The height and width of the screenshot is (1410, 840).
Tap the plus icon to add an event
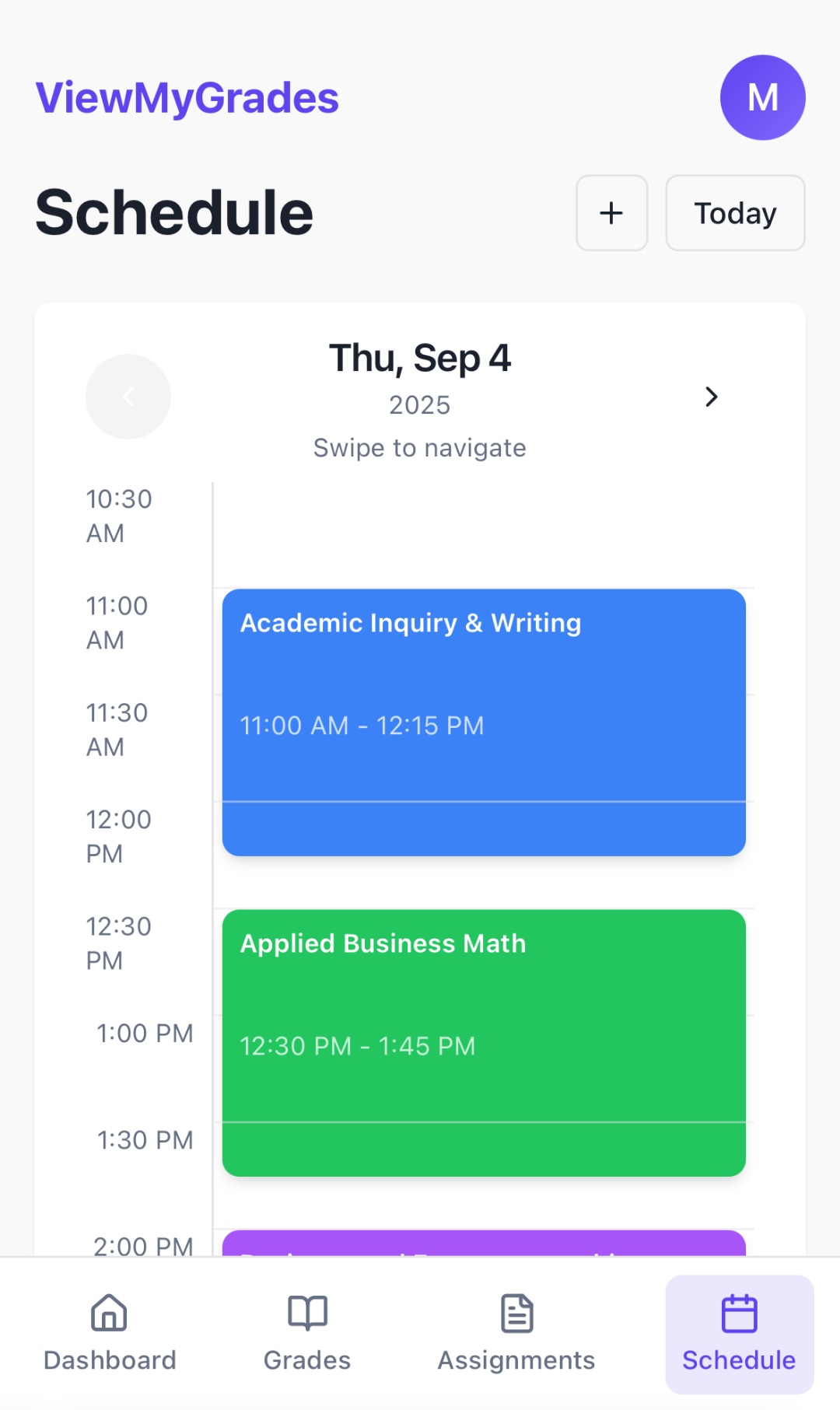click(x=611, y=213)
